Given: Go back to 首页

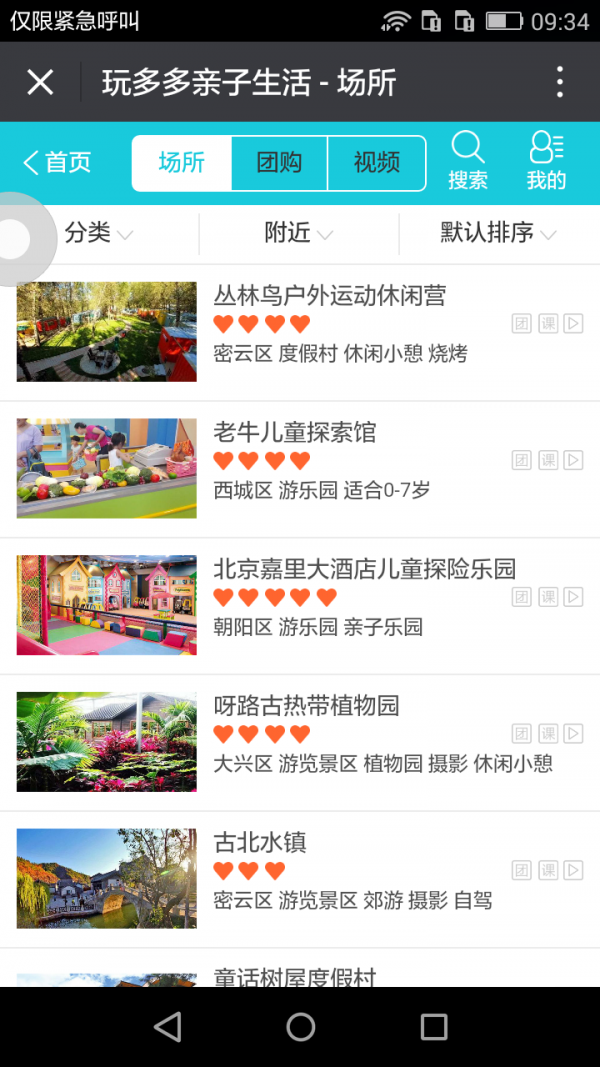Looking at the screenshot, I should click(58, 162).
